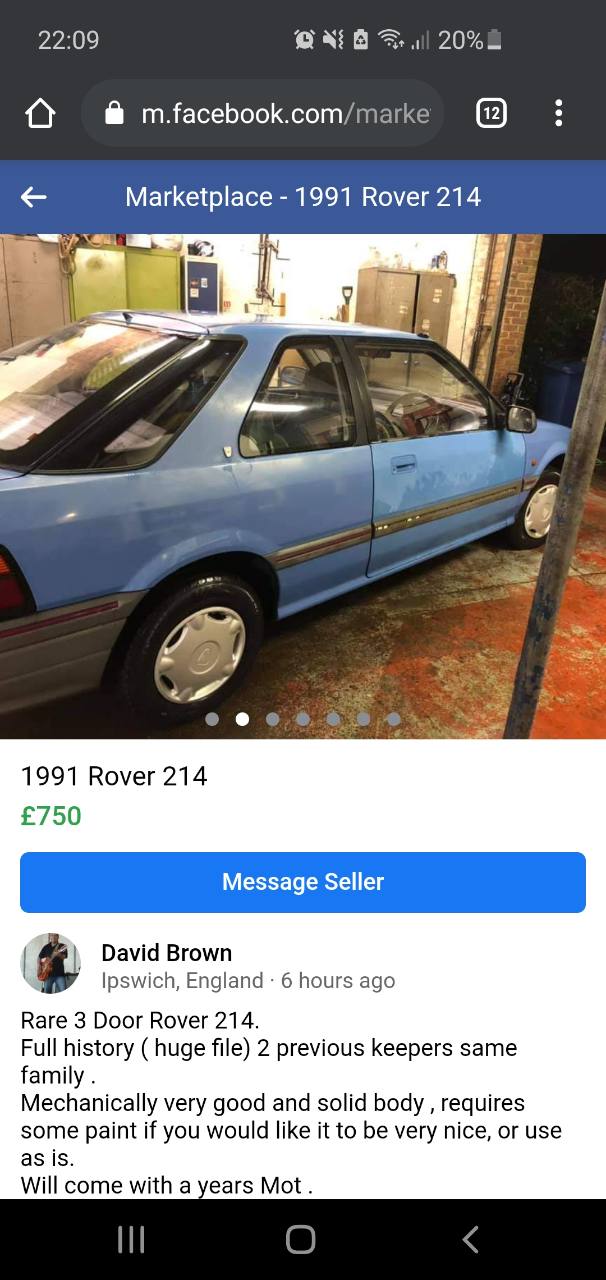The image size is (606, 1280).
Task: Open the browser tab switcher showing 12
Action: point(490,114)
